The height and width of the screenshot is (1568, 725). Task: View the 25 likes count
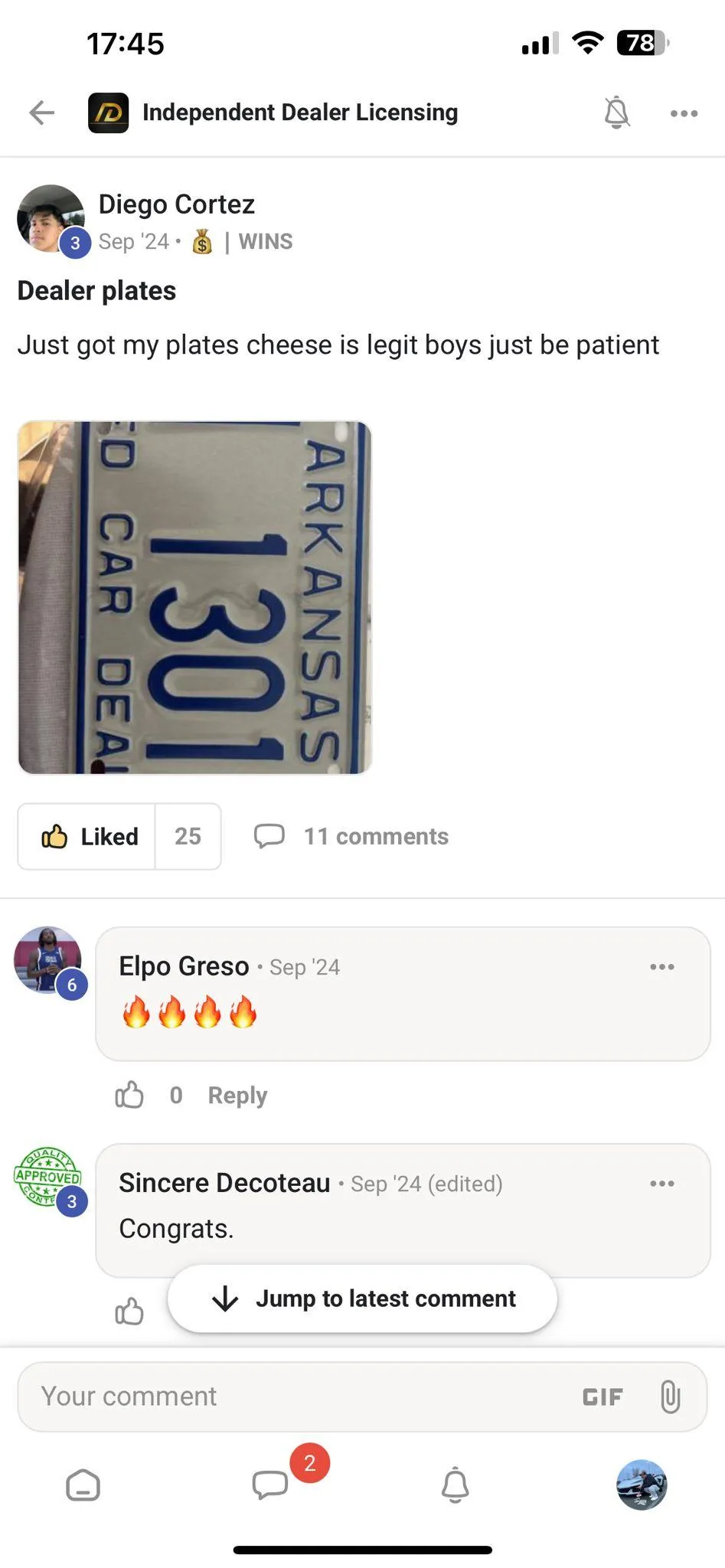coord(188,836)
